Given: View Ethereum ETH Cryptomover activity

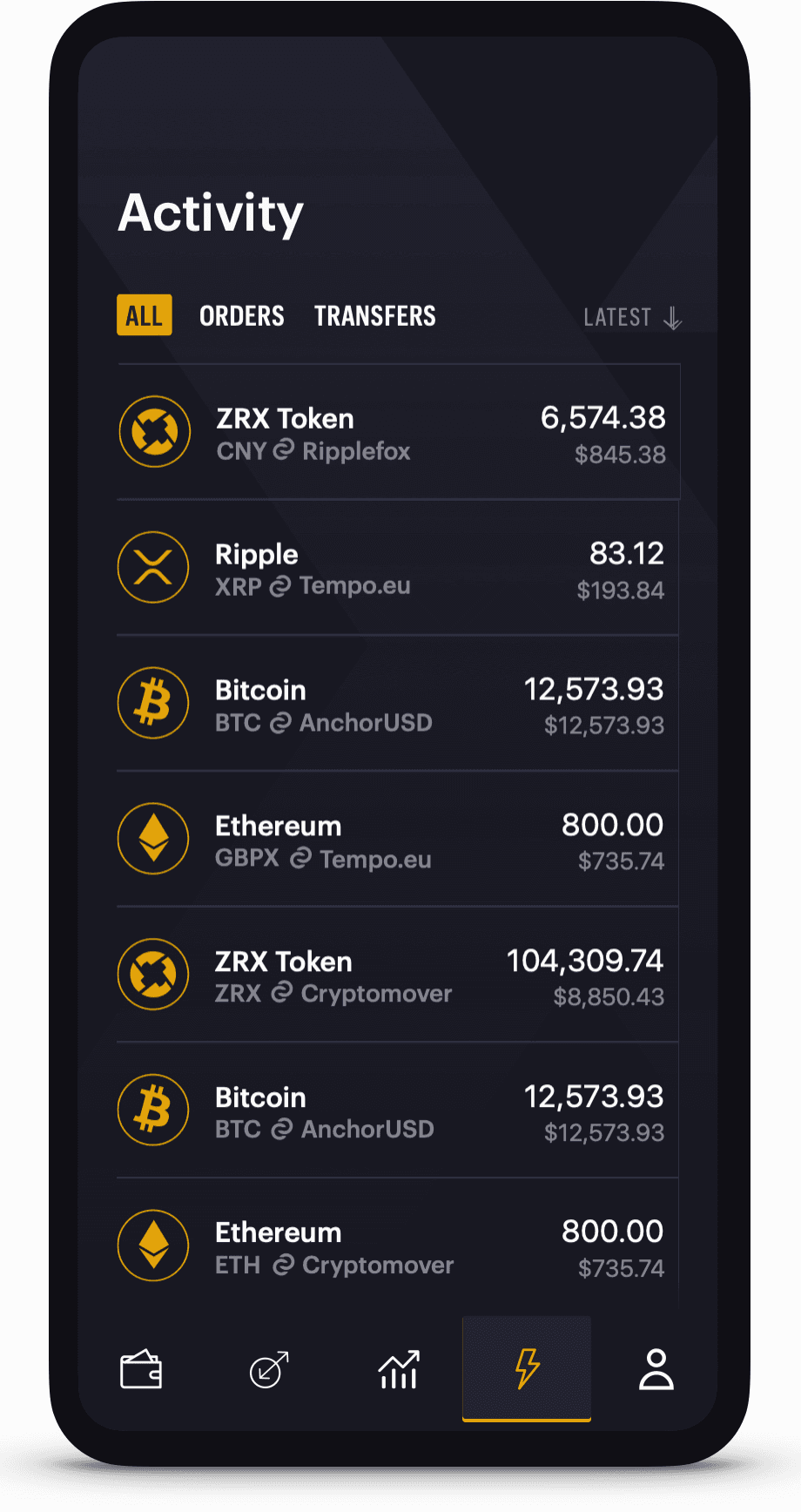Looking at the screenshot, I should pos(398,1247).
